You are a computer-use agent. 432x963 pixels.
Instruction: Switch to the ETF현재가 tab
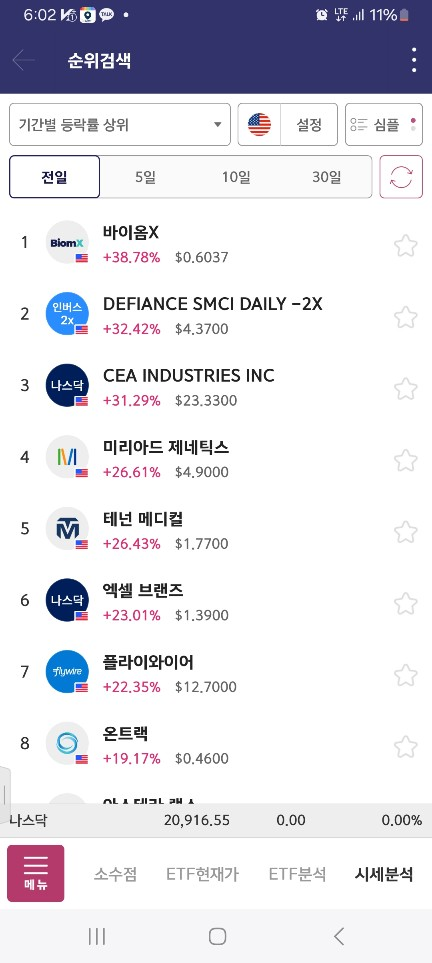click(x=202, y=874)
